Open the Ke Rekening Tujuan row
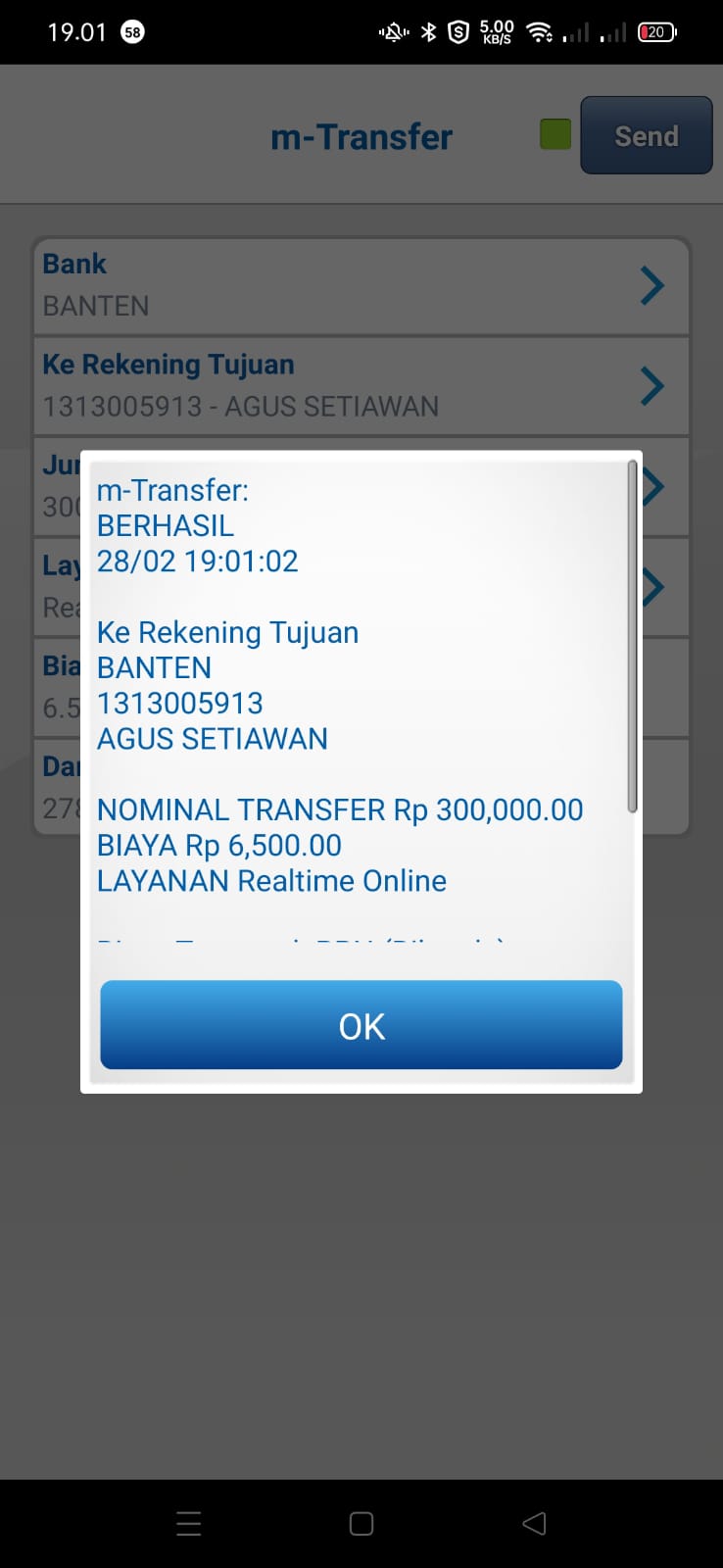This screenshot has height=1568, width=723. [x=361, y=386]
